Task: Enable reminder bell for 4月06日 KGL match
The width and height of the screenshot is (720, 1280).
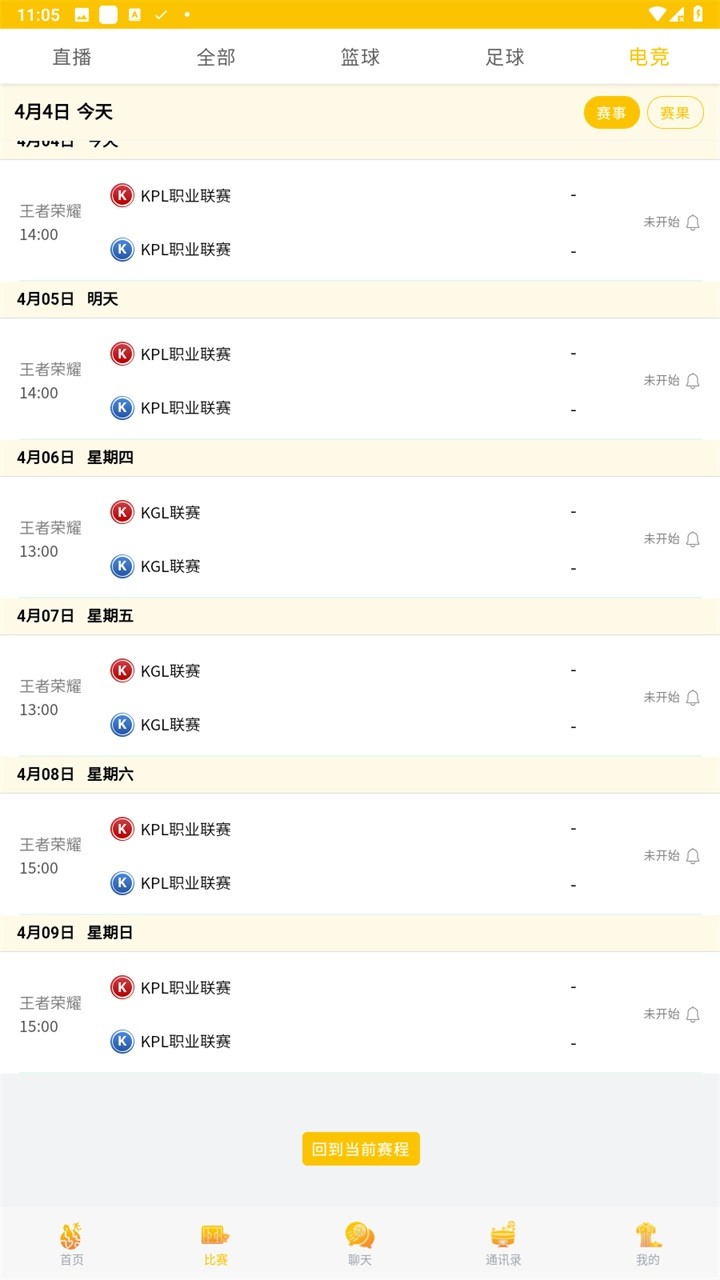Action: coord(693,539)
